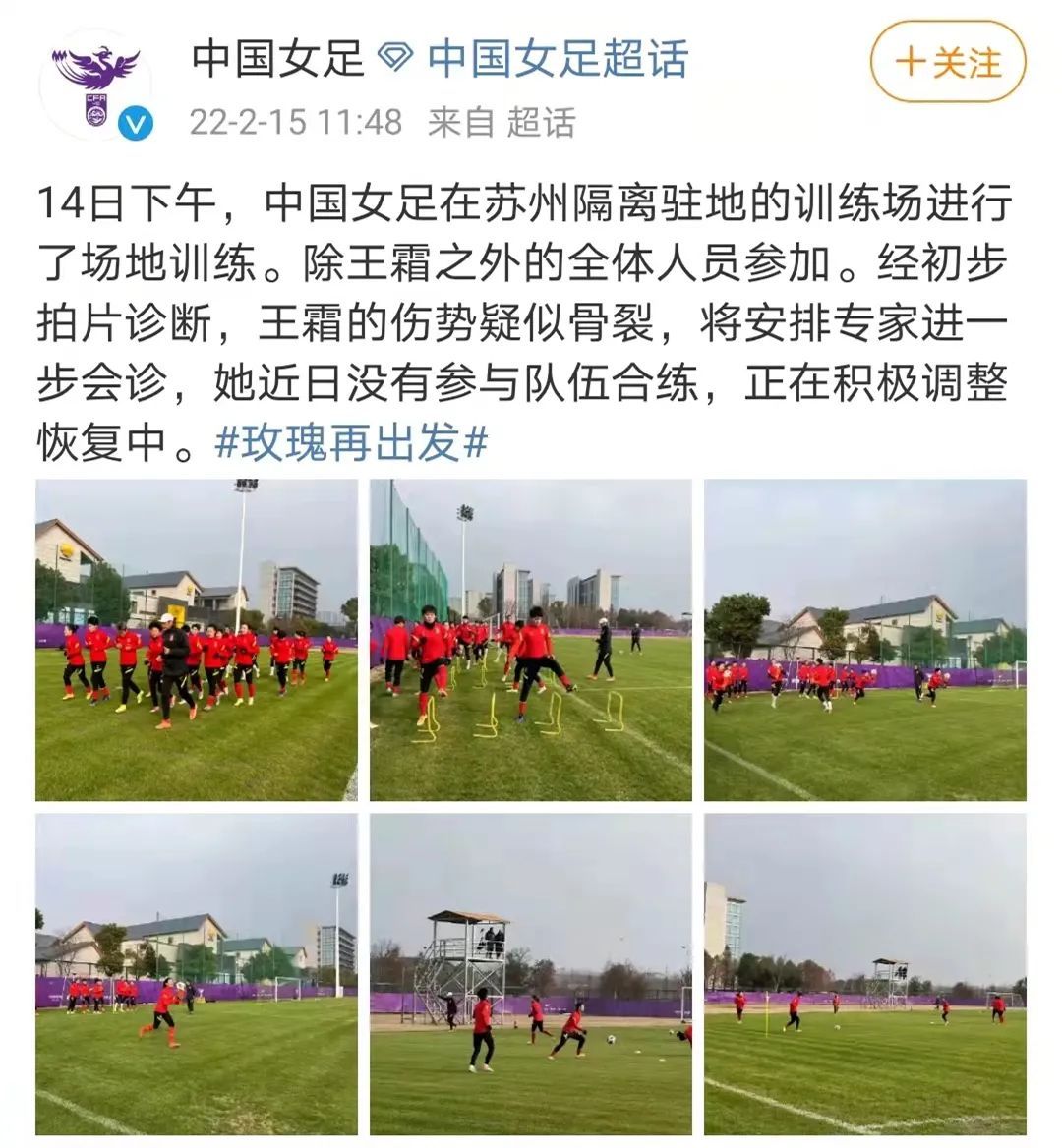View the photo of players hopping yellow hurdles
This screenshot has width=1062, height=1148.
(x=530, y=639)
